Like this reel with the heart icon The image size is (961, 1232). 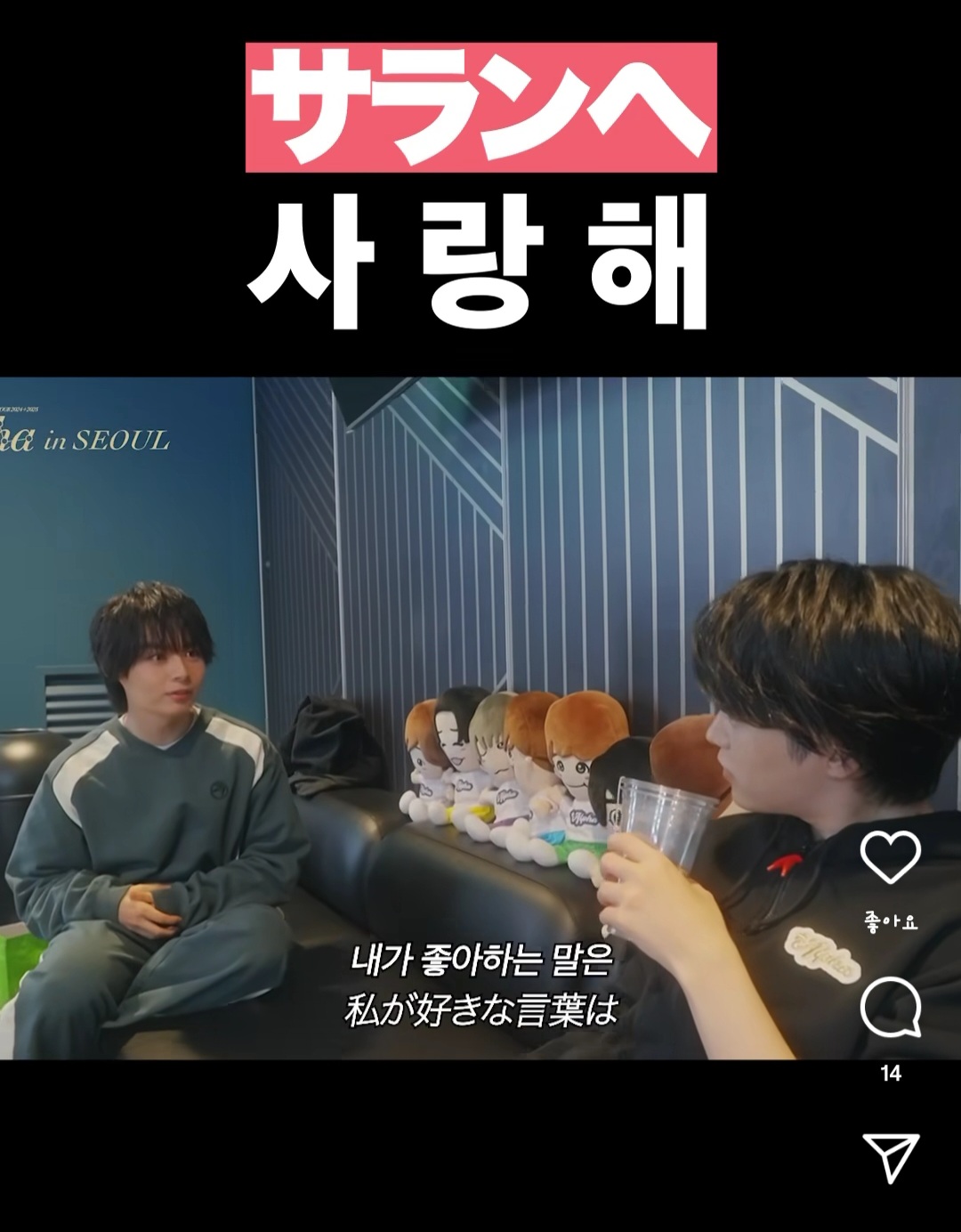(890, 857)
